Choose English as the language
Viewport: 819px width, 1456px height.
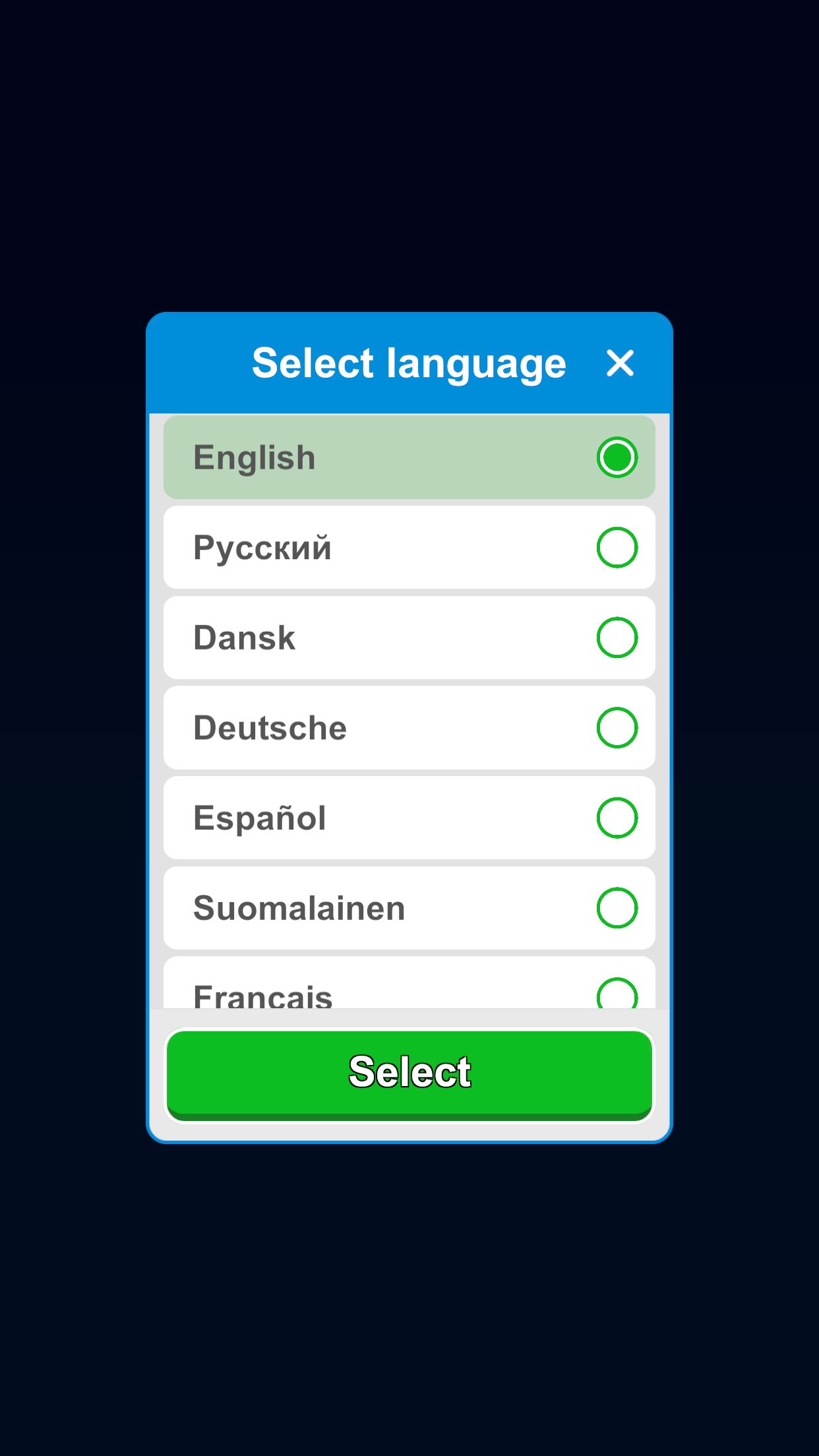click(409, 457)
